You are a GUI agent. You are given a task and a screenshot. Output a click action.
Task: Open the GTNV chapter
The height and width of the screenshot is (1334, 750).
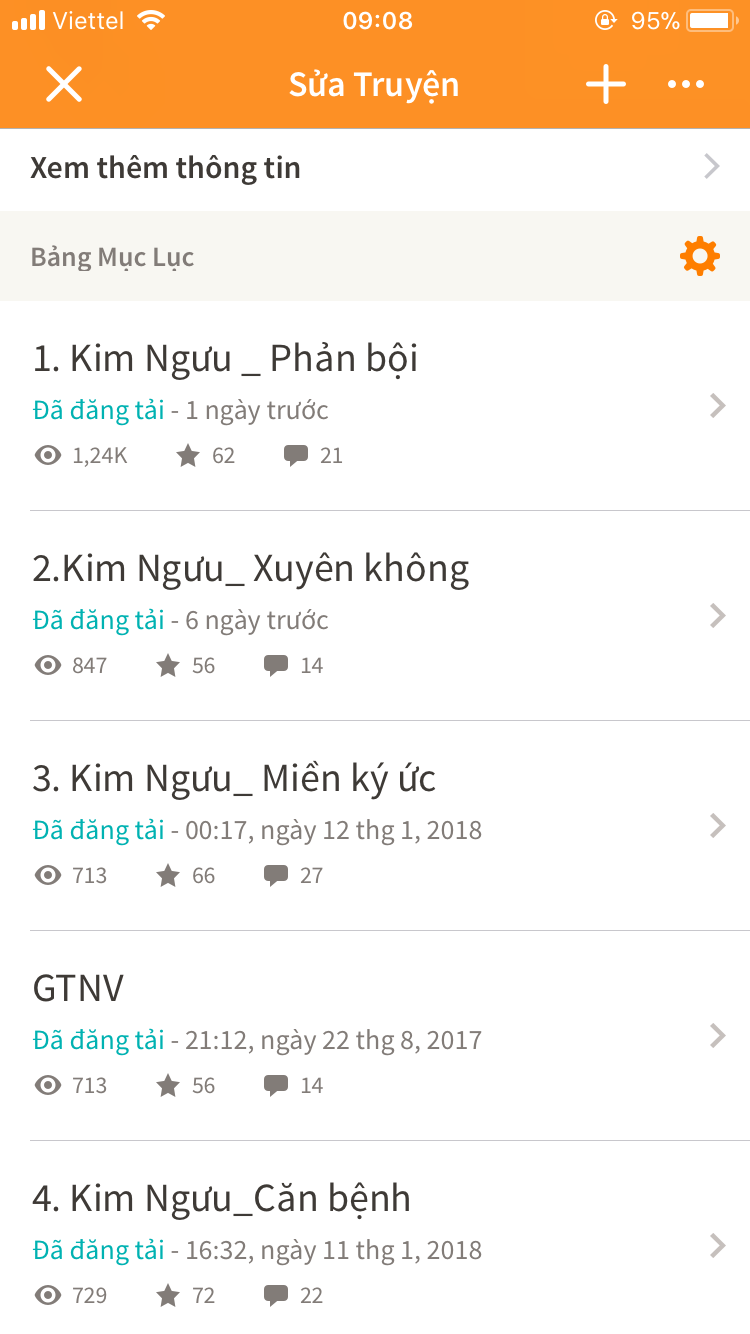(375, 1035)
